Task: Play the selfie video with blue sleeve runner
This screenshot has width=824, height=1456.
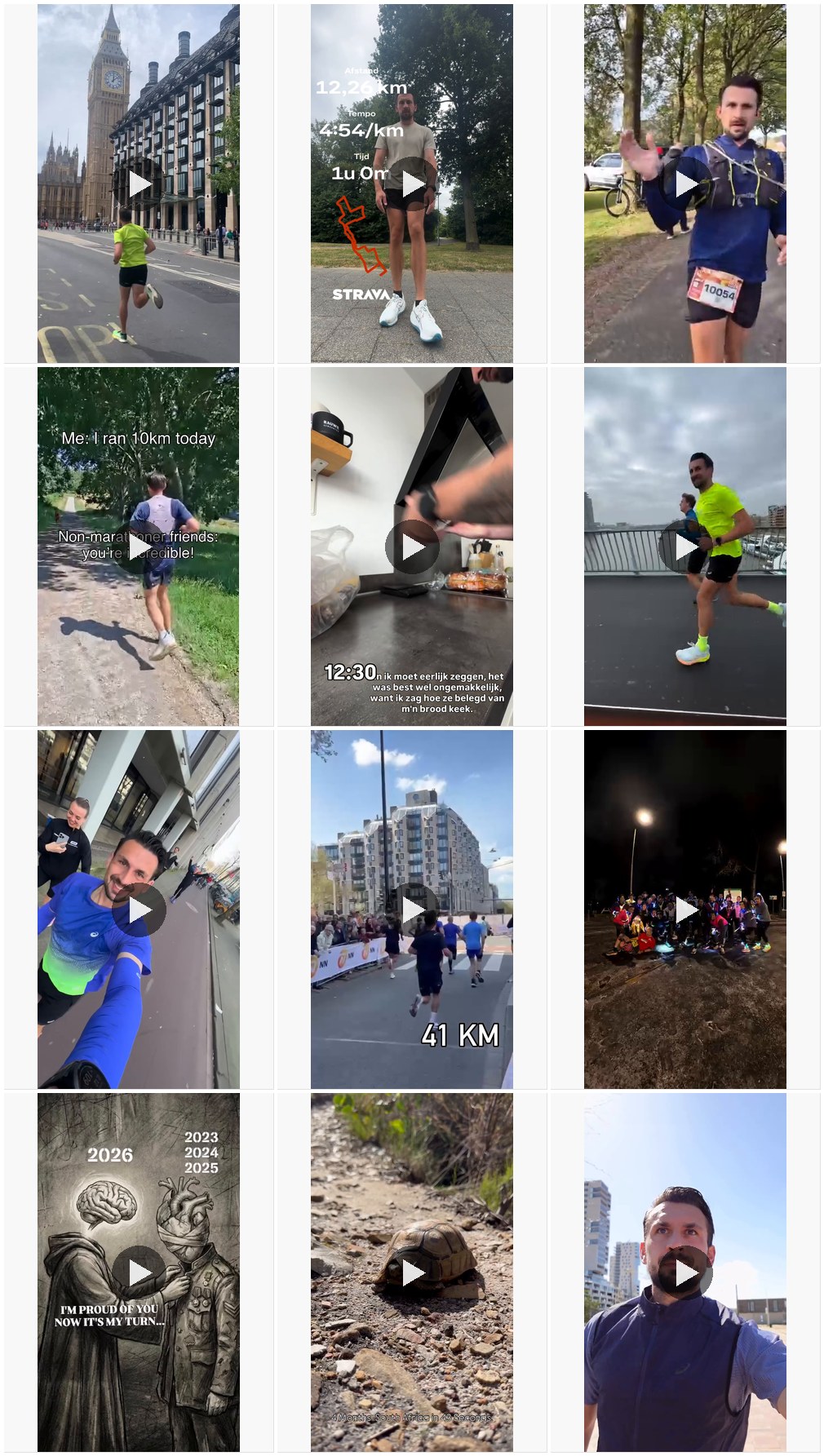Action: click(x=139, y=909)
